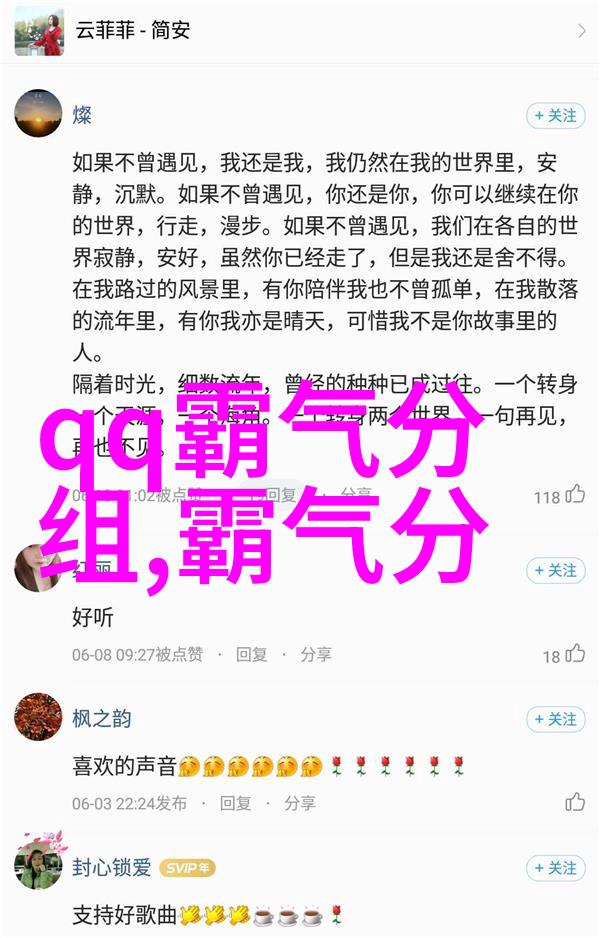Open the song 云菲菲 - 简安
The height and width of the screenshot is (938, 600).
pyautogui.click(x=300, y=31)
